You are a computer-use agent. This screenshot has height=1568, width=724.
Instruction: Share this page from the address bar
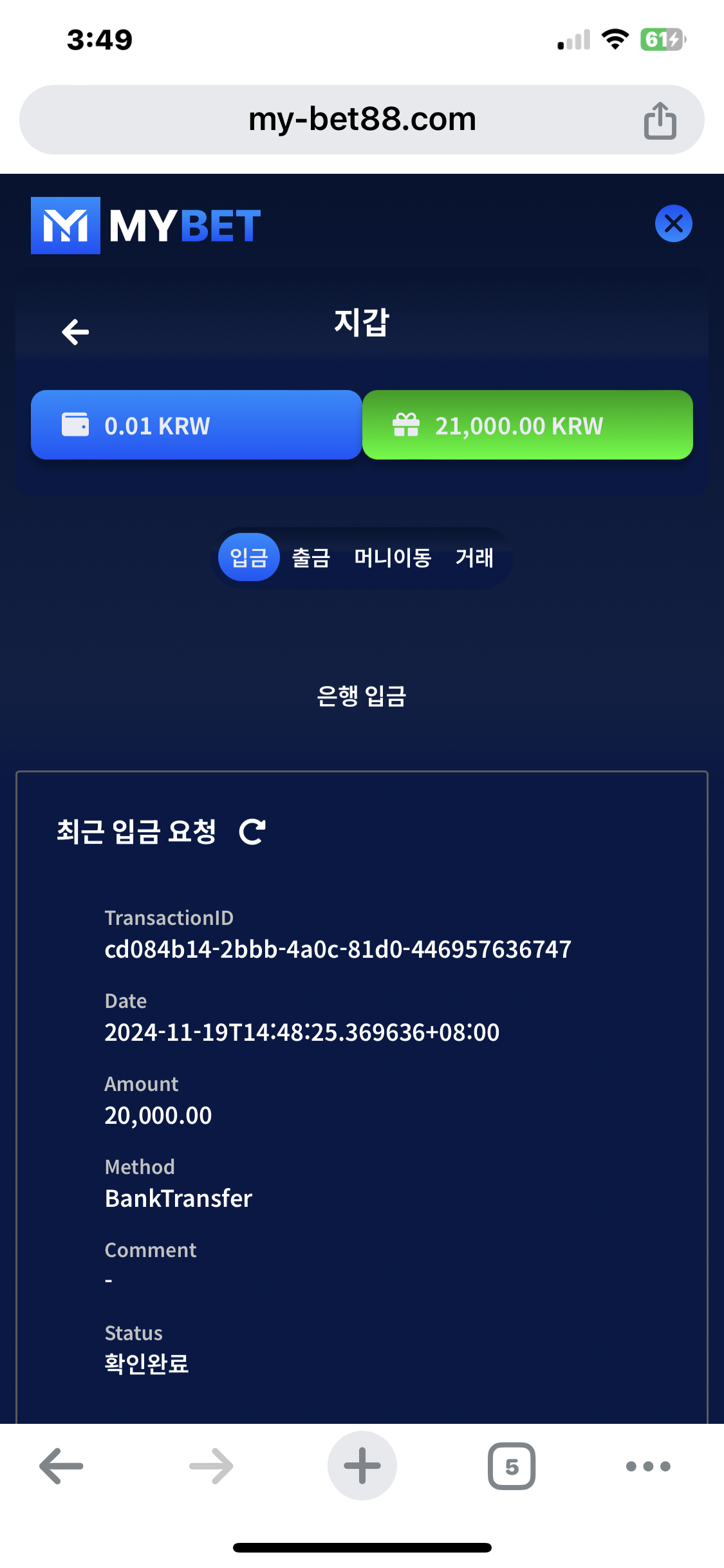660,120
